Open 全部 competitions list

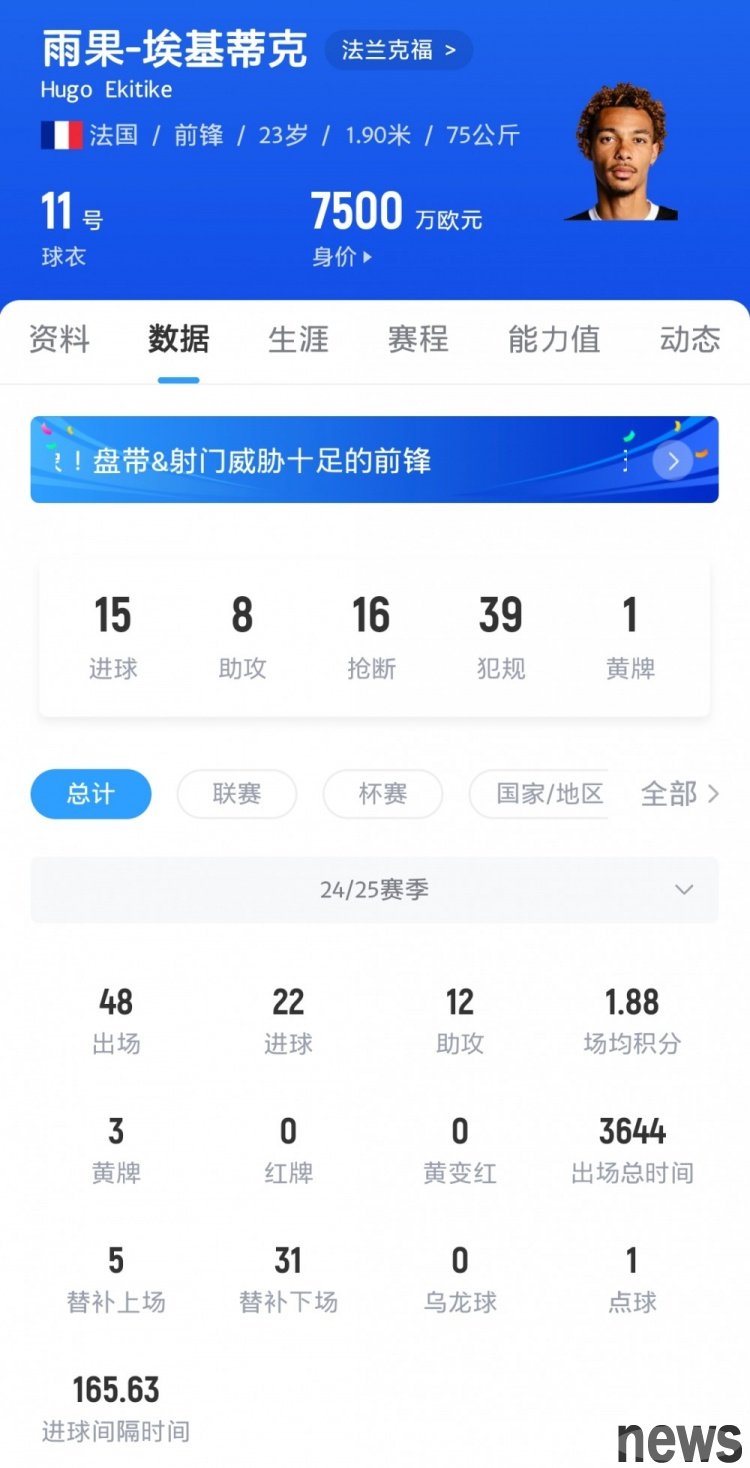(x=680, y=794)
